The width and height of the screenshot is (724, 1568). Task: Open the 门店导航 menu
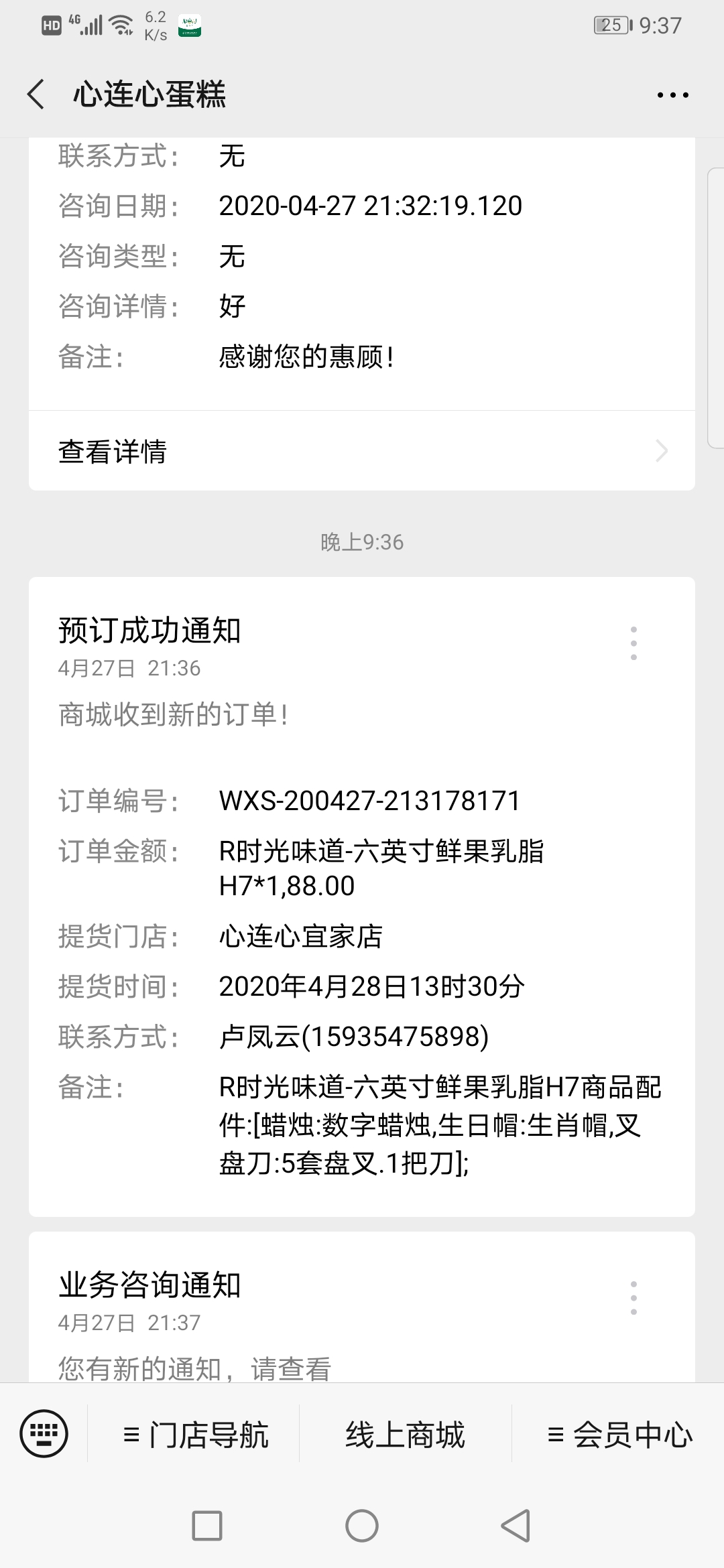[x=195, y=1435]
